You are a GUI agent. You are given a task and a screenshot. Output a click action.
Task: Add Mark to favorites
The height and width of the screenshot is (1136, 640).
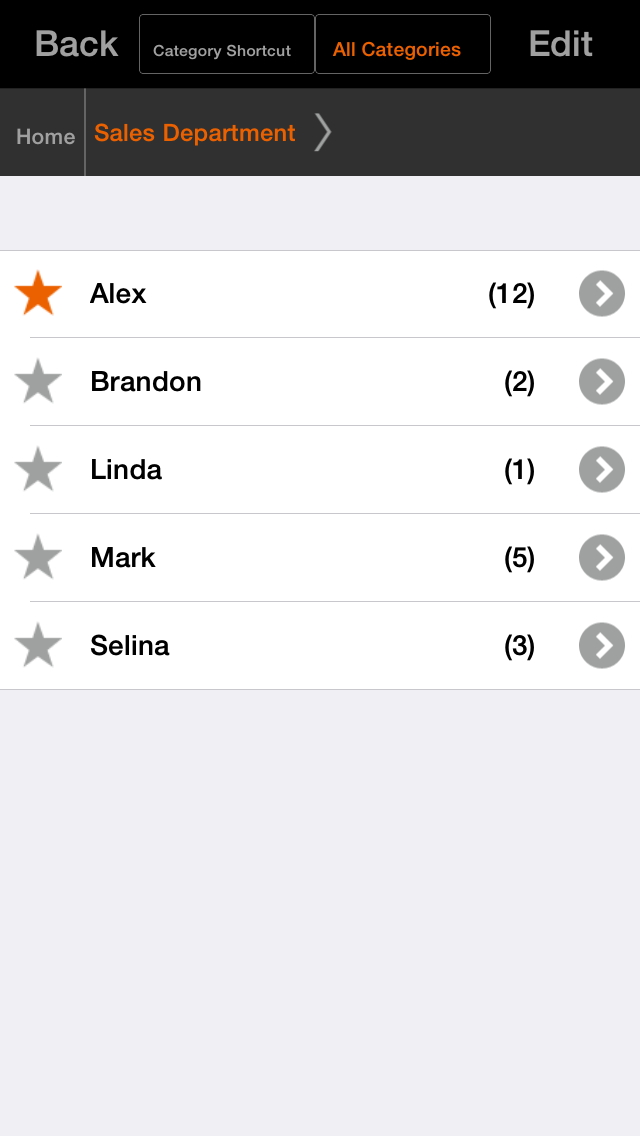point(39,558)
